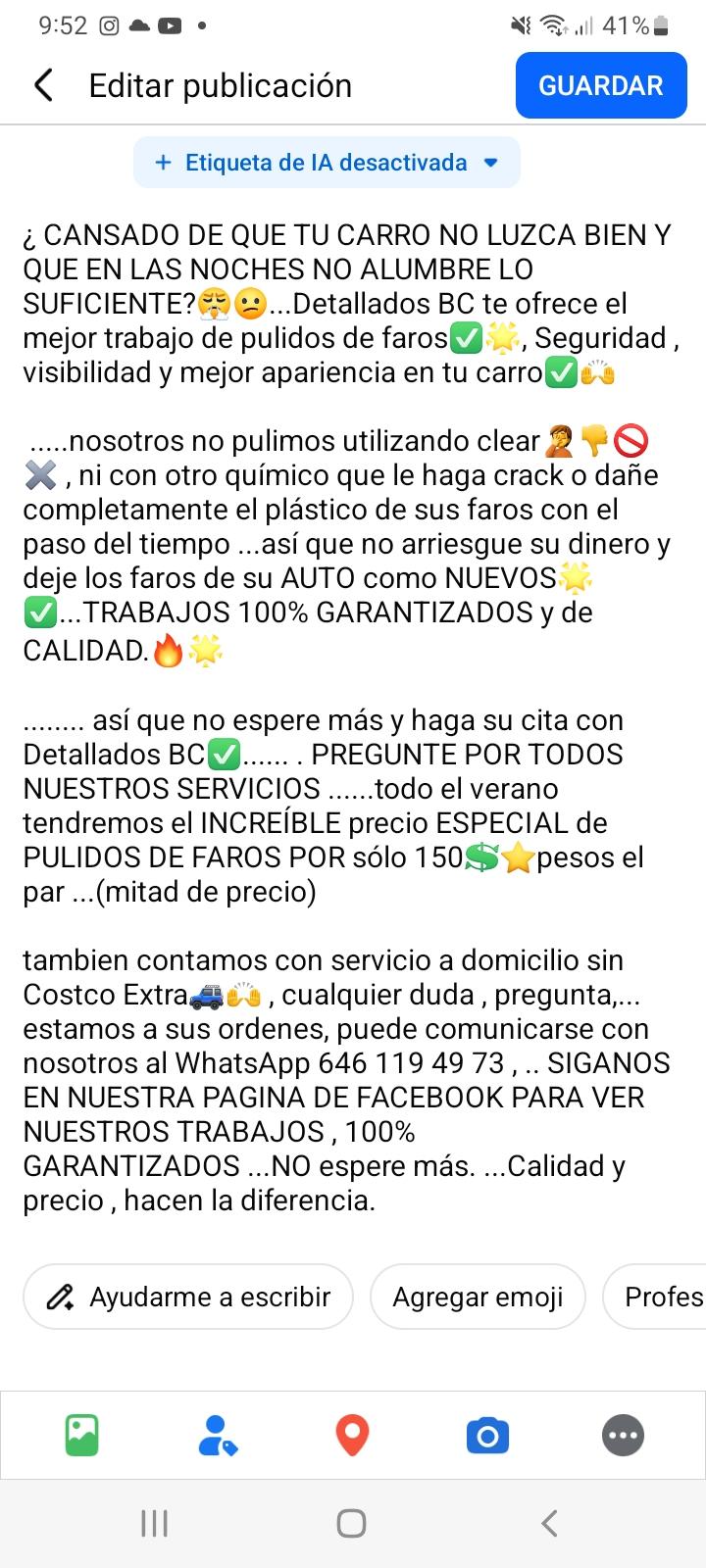Tap the GUARDAR button

click(600, 85)
